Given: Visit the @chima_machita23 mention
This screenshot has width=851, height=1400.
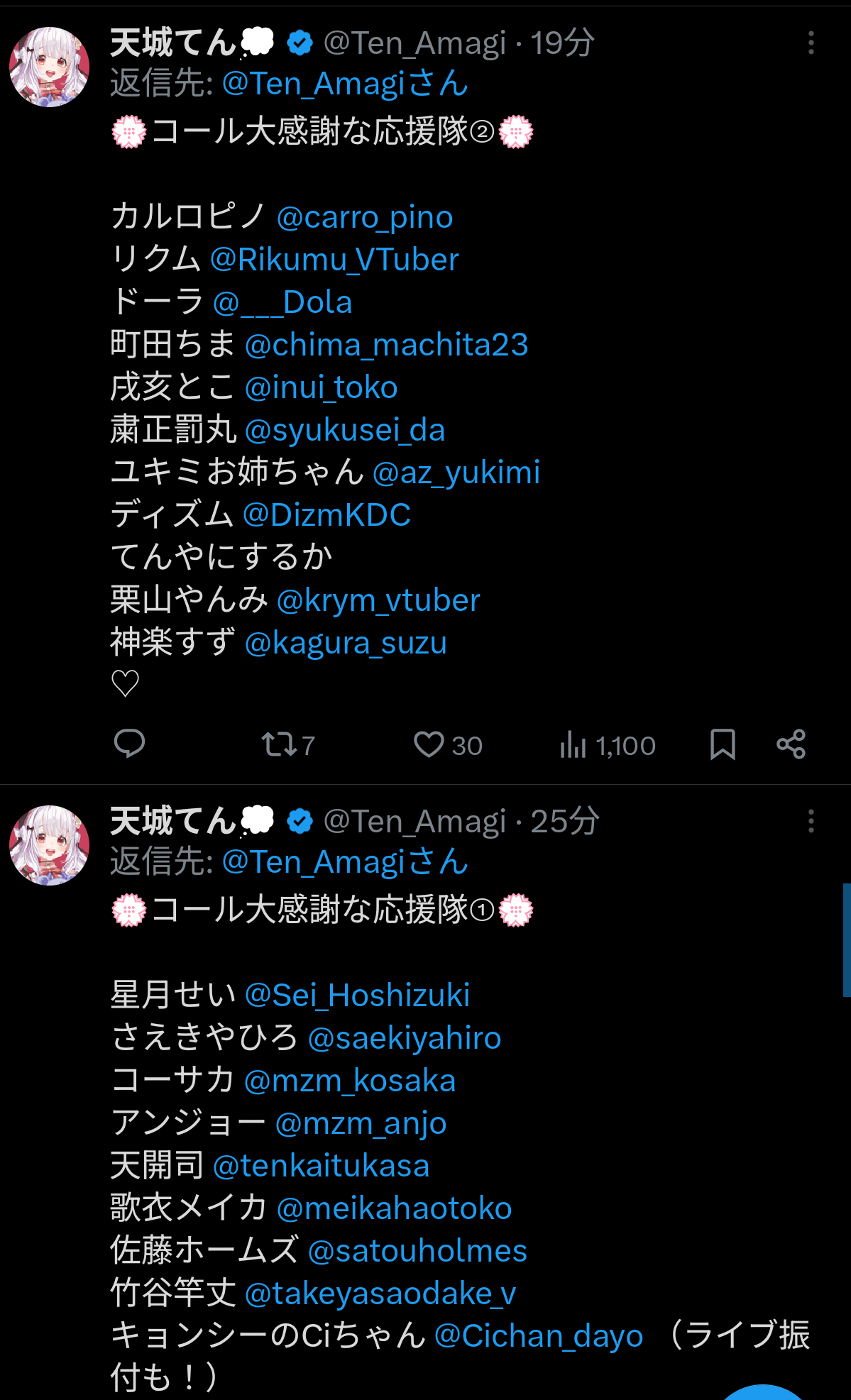Looking at the screenshot, I should coord(387,345).
